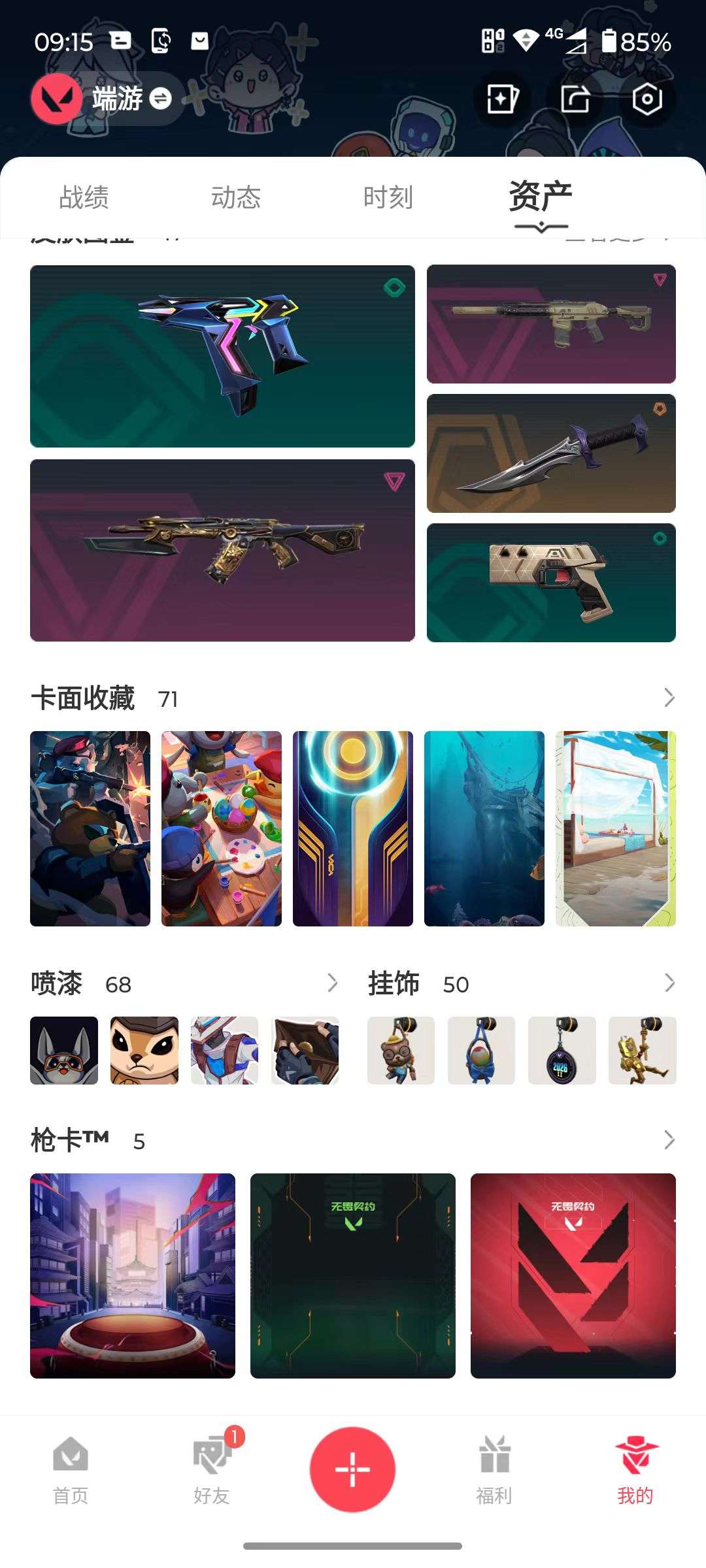Tap the hexagon camera capture icon

click(646, 99)
